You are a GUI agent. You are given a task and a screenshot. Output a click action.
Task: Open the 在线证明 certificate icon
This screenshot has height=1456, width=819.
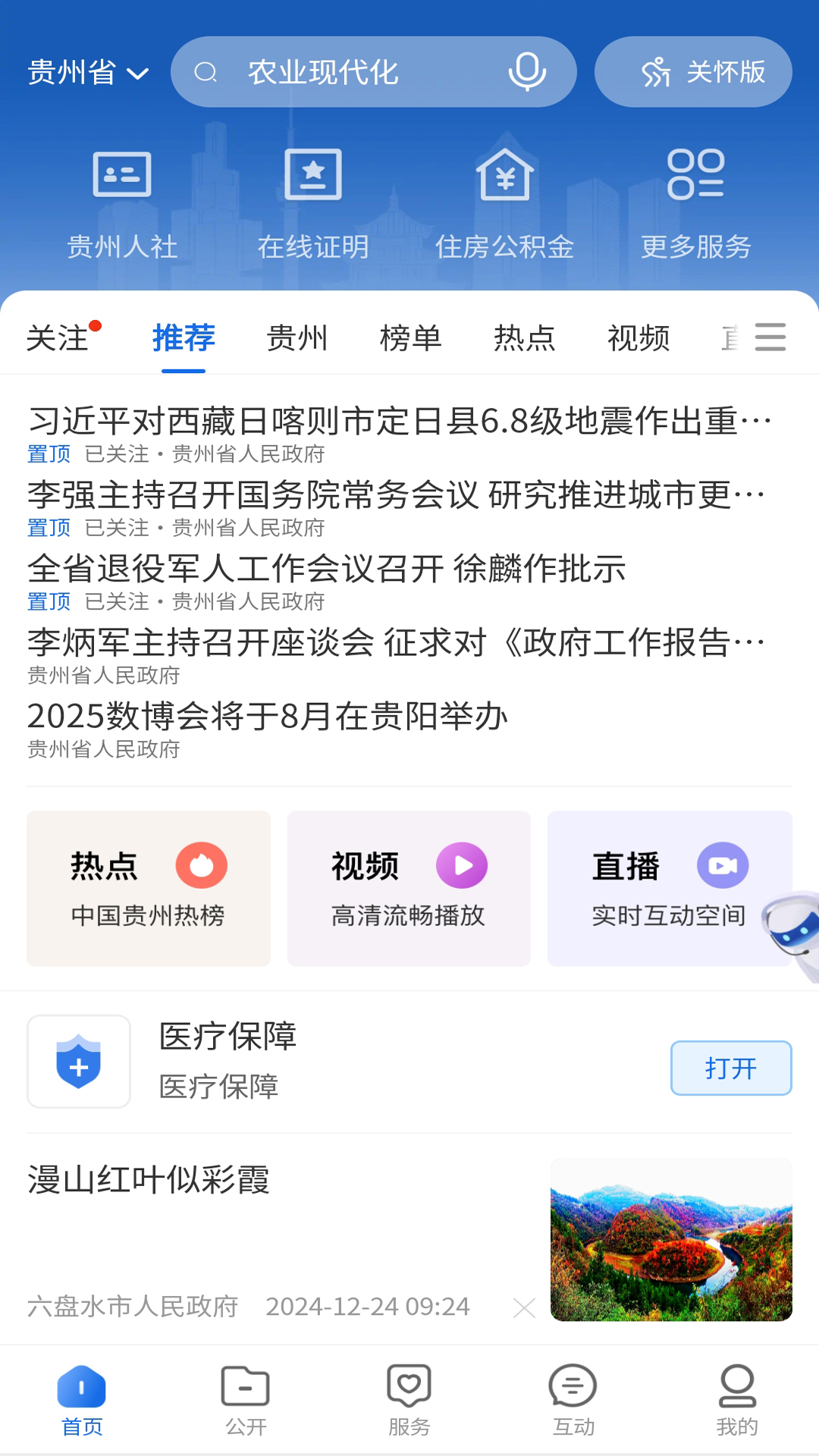313,174
